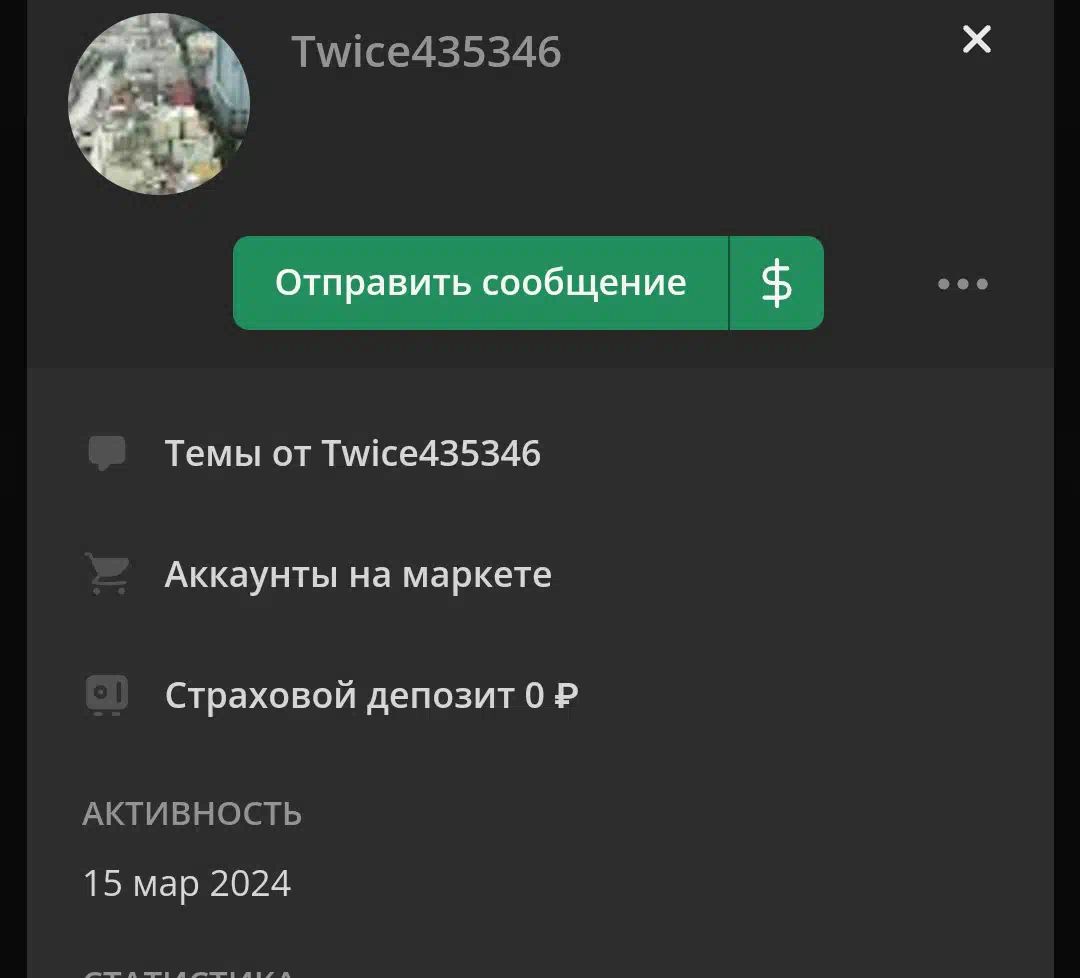
Task: Open the three-dot more options menu
Action: 962,284
